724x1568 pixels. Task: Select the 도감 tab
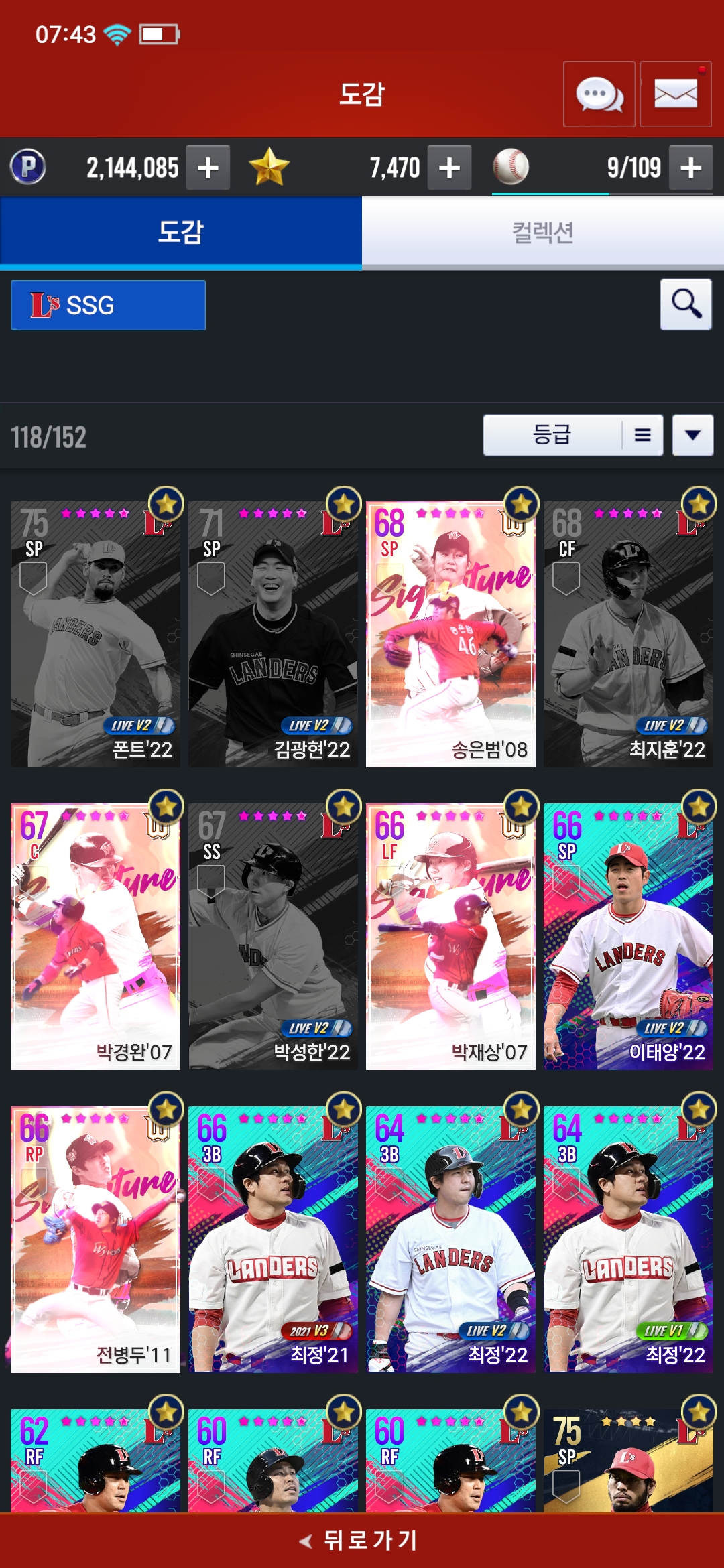(181, 233)
